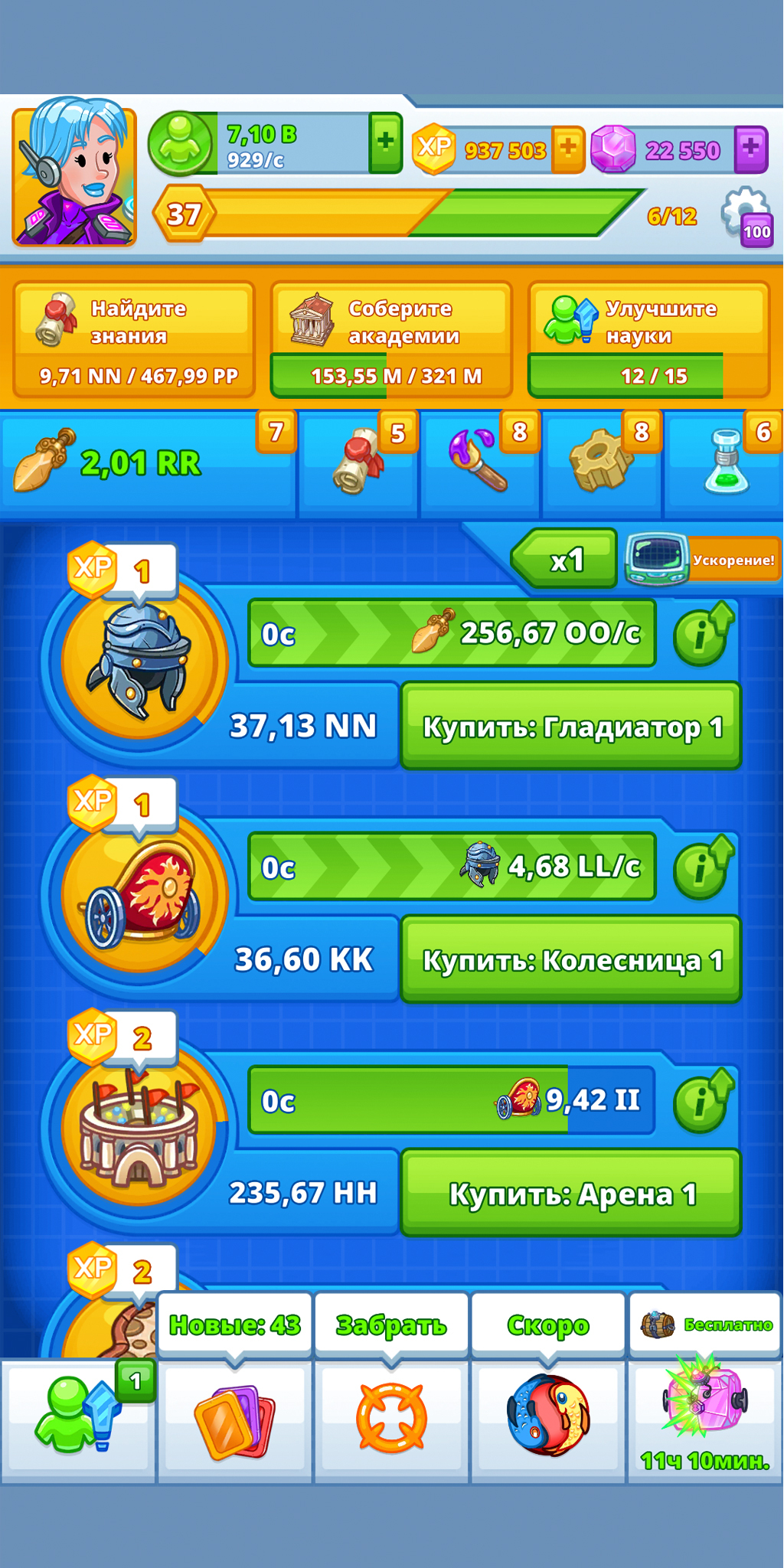This screenshot has width=784, height=1568.
Task: Buy gems with the purple plus
Action: click(x=750, y=149)
